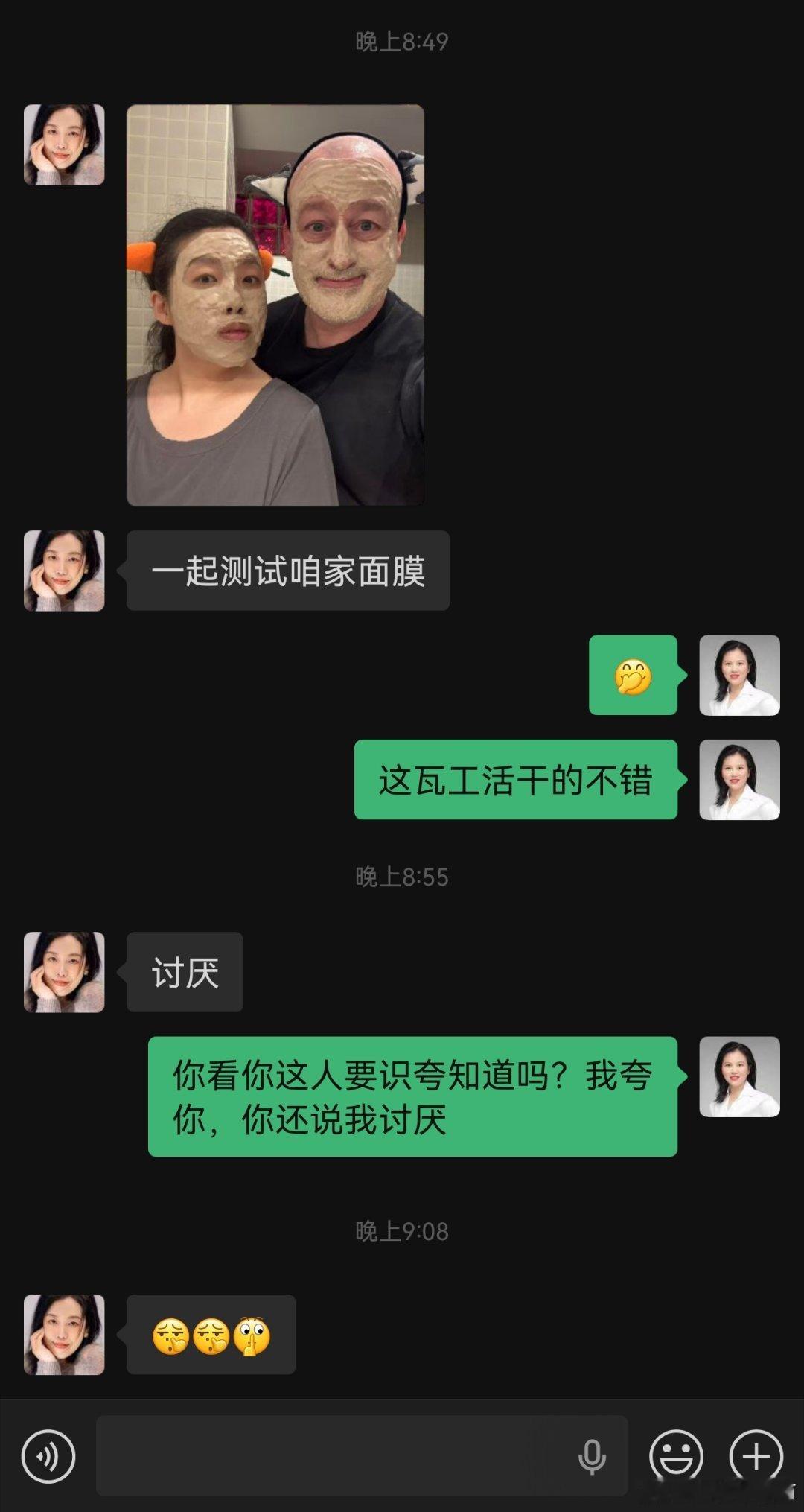The width and height of the screenshot is (804, 1512).
Task: Switch input back to text keyboard
Action: point(47,1458)
